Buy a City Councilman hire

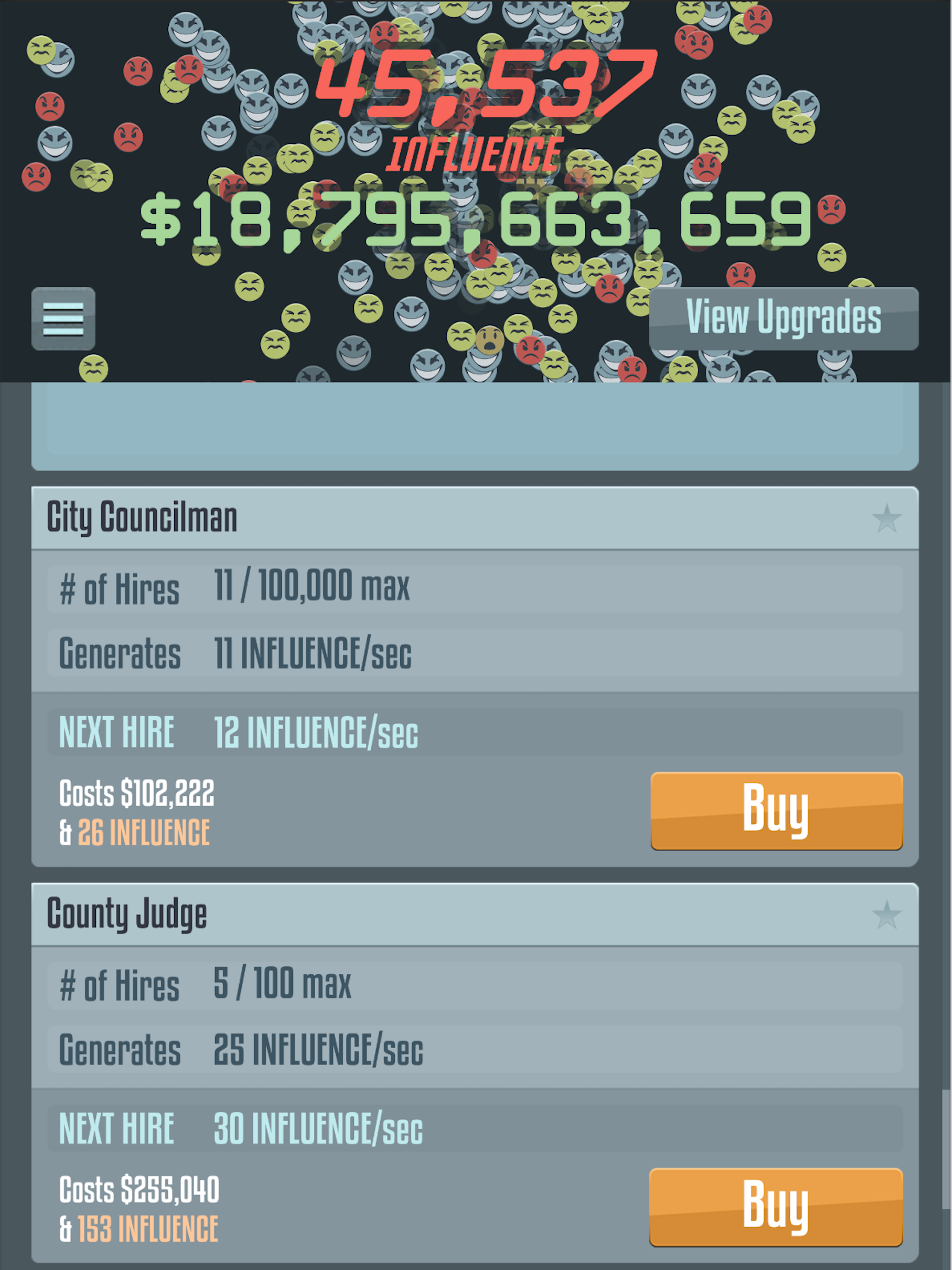pyautogui.click(x=776, y=811)
